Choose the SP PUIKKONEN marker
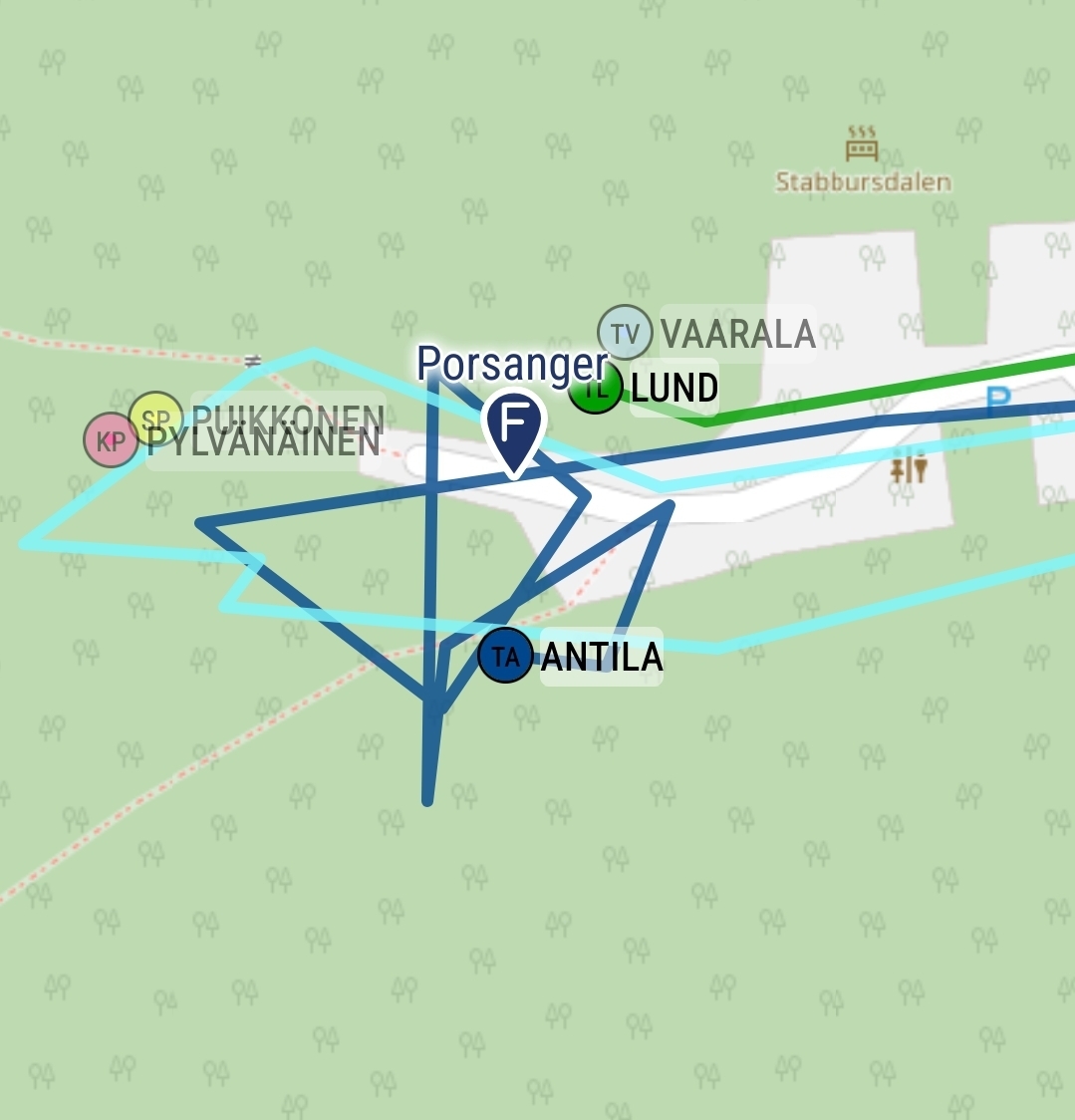 (156, 418)
